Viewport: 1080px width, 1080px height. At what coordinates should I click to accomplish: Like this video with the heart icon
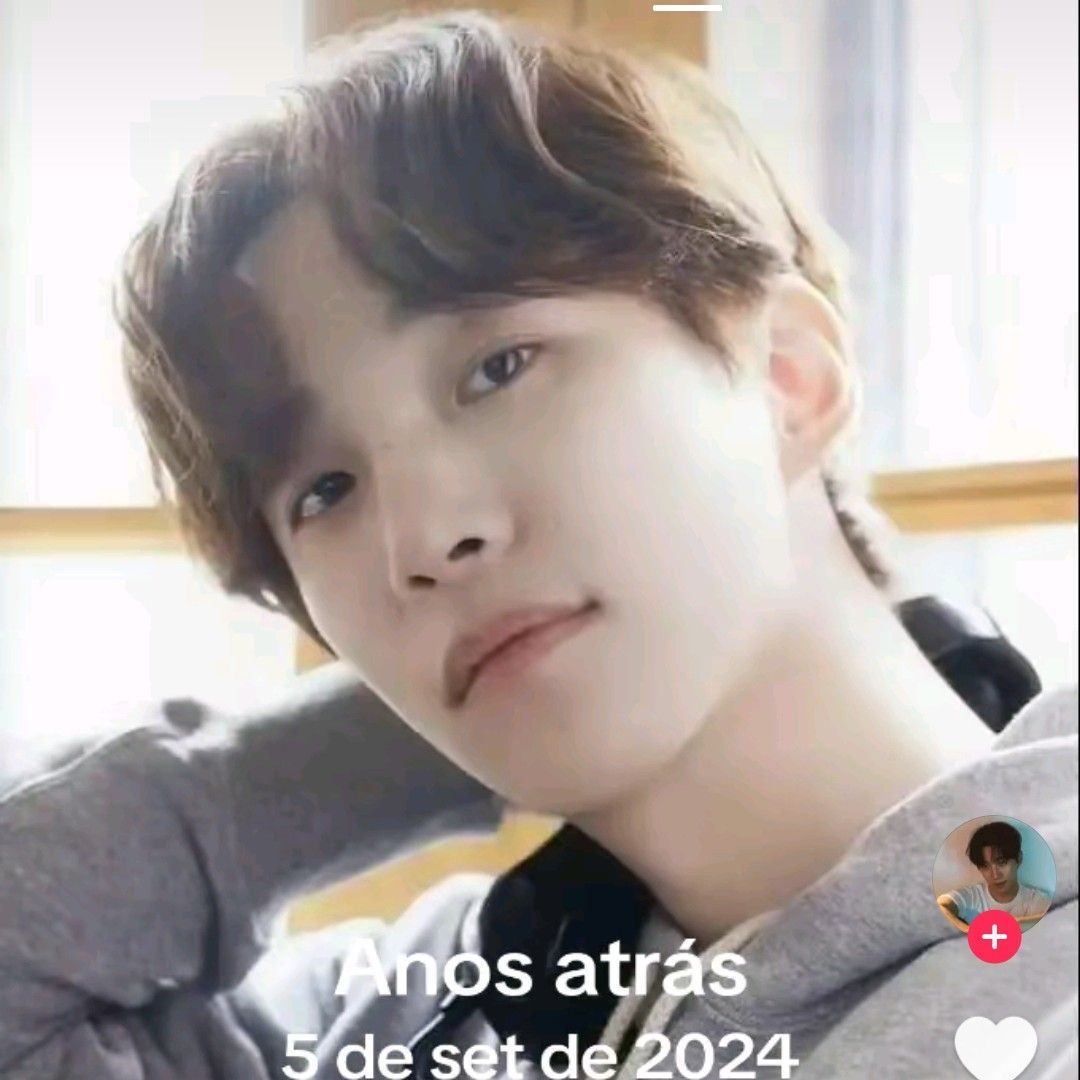coord(995,1048)
